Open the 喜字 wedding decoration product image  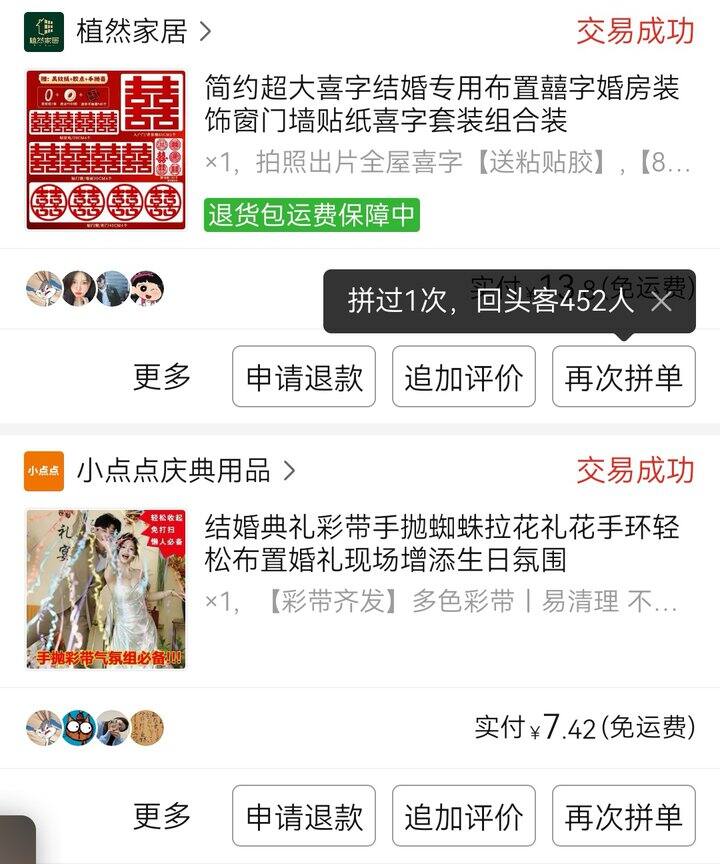point(105,150)
